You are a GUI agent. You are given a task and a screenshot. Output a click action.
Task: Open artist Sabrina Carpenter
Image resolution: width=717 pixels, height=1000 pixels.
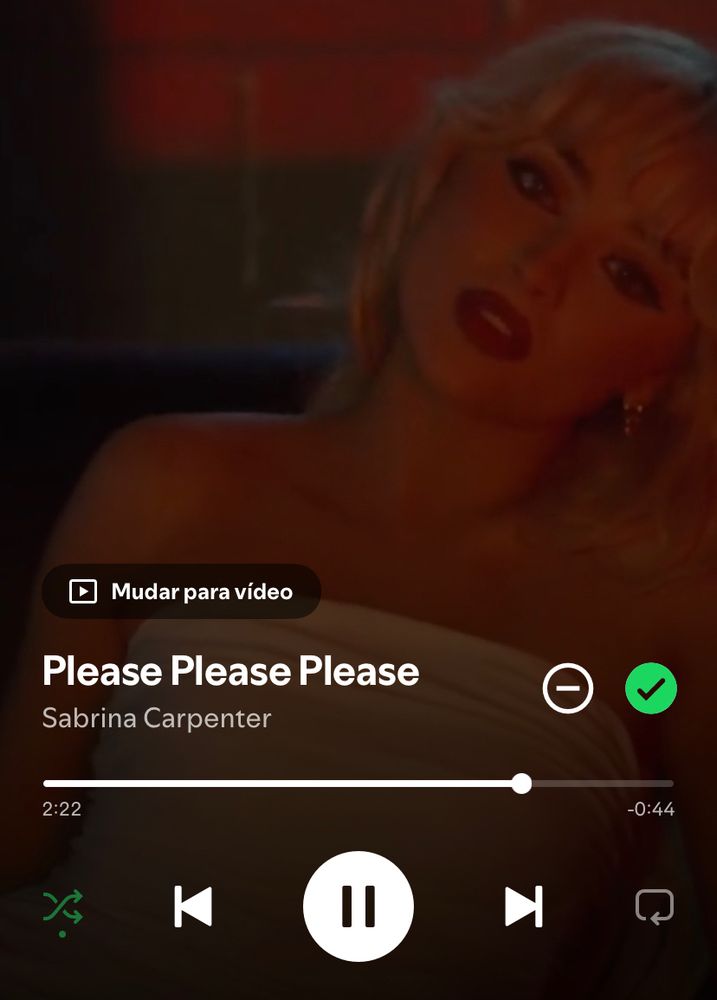pos(157,718)
